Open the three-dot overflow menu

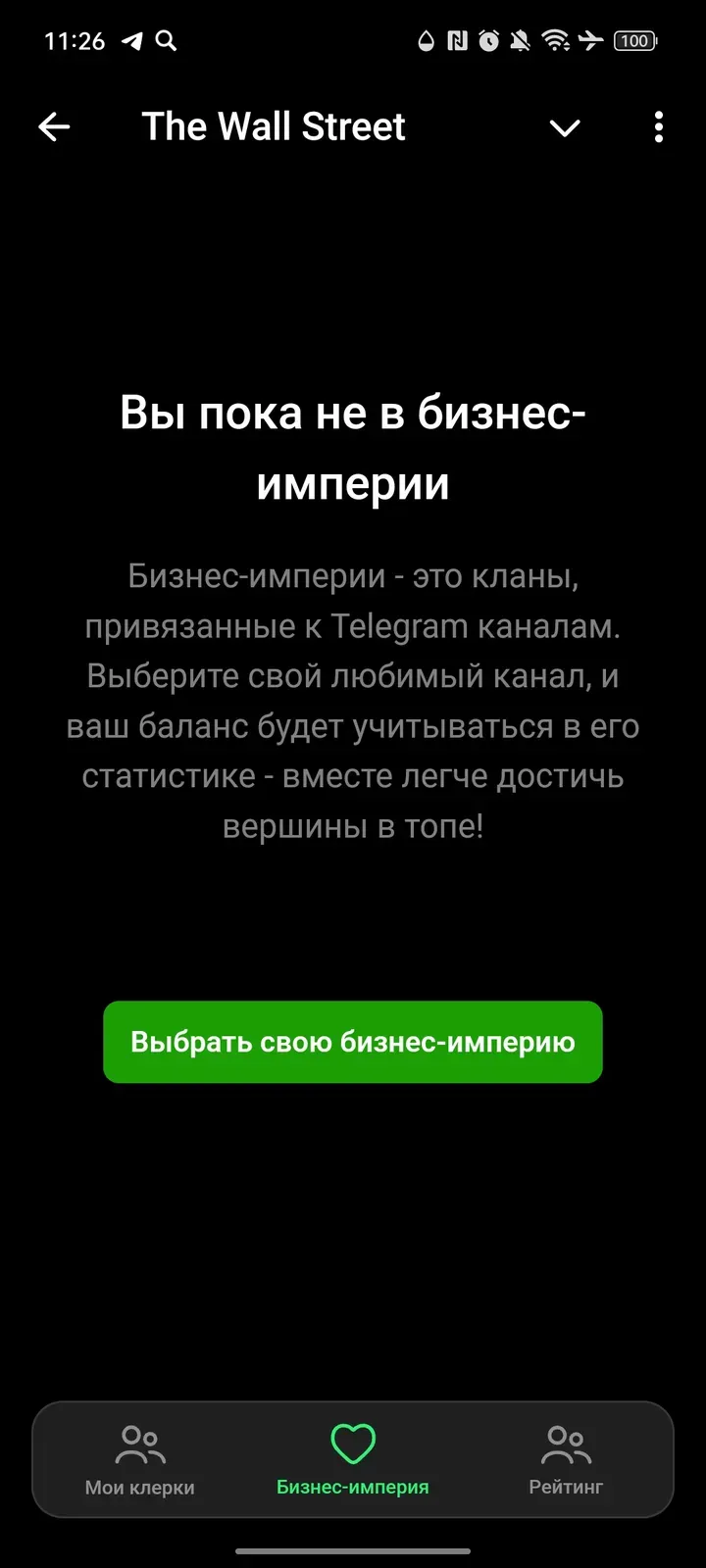658,126
